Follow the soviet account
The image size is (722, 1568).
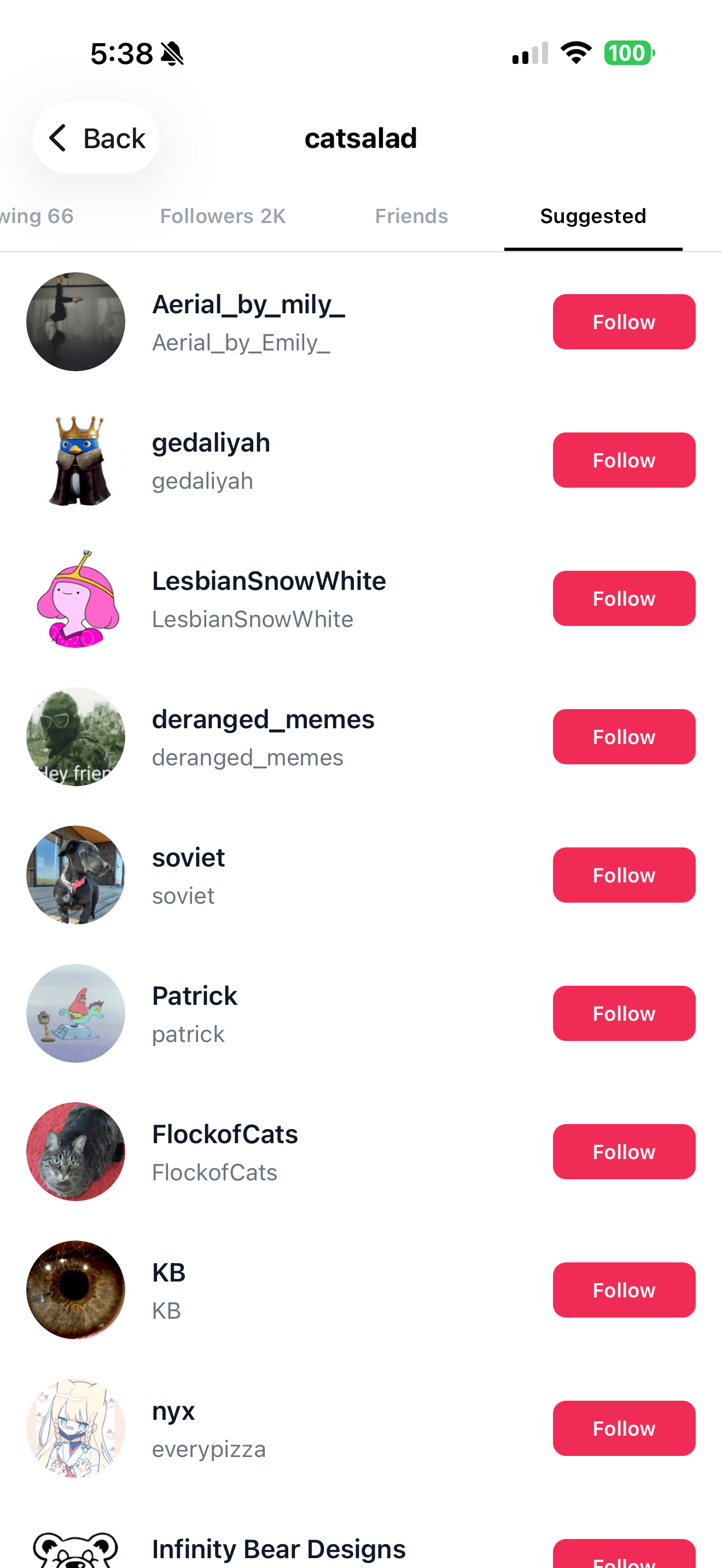pos(624,875)
